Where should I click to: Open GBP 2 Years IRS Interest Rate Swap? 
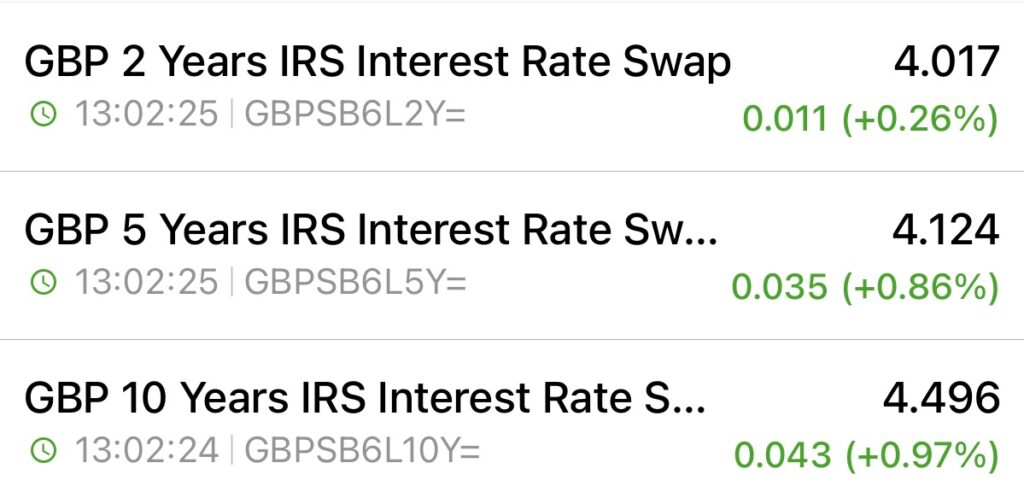tap(378, 64)
